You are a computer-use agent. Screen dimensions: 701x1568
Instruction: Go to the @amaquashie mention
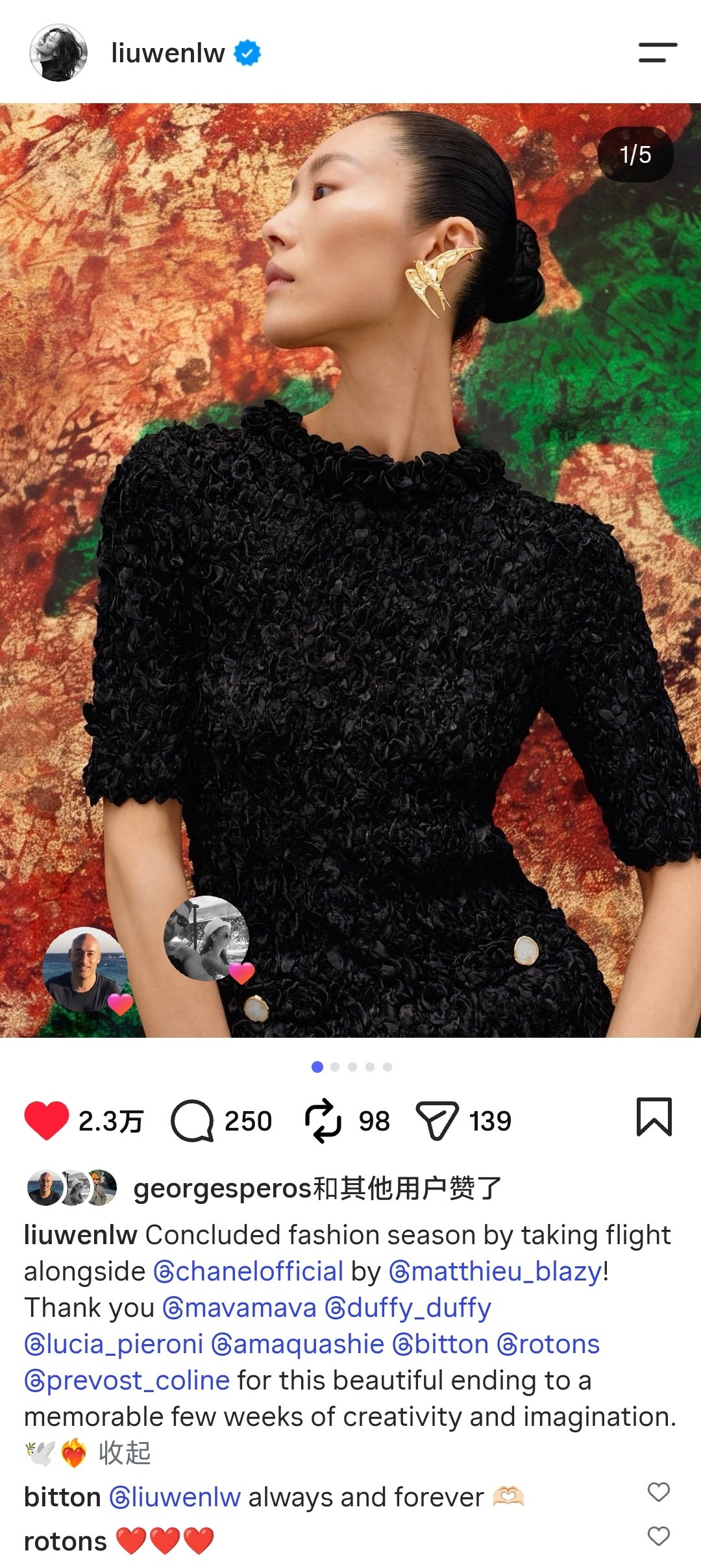click(x=298, y=1344)
